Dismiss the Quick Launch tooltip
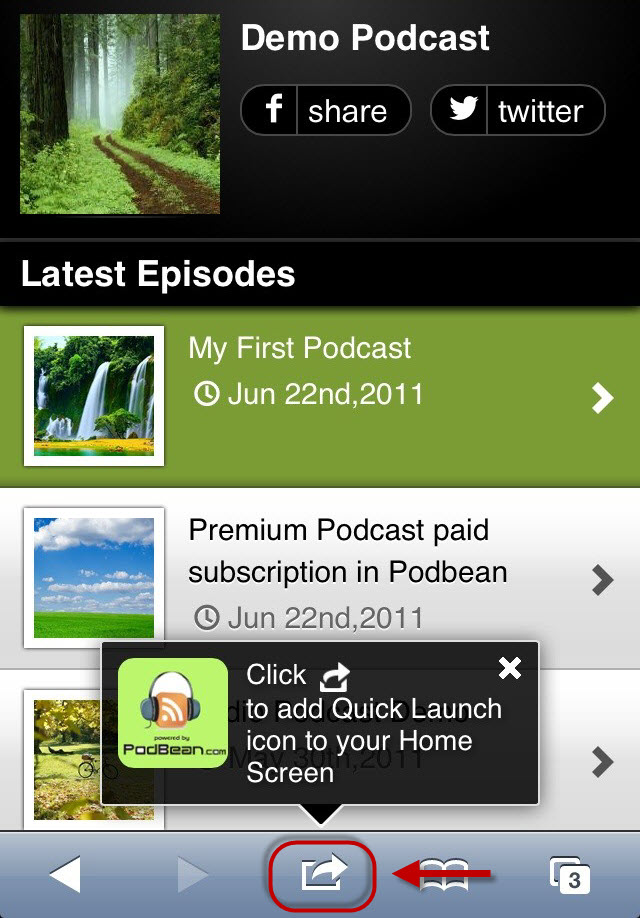Viewport: 640px width, 918px height. (x=510, y=669)
